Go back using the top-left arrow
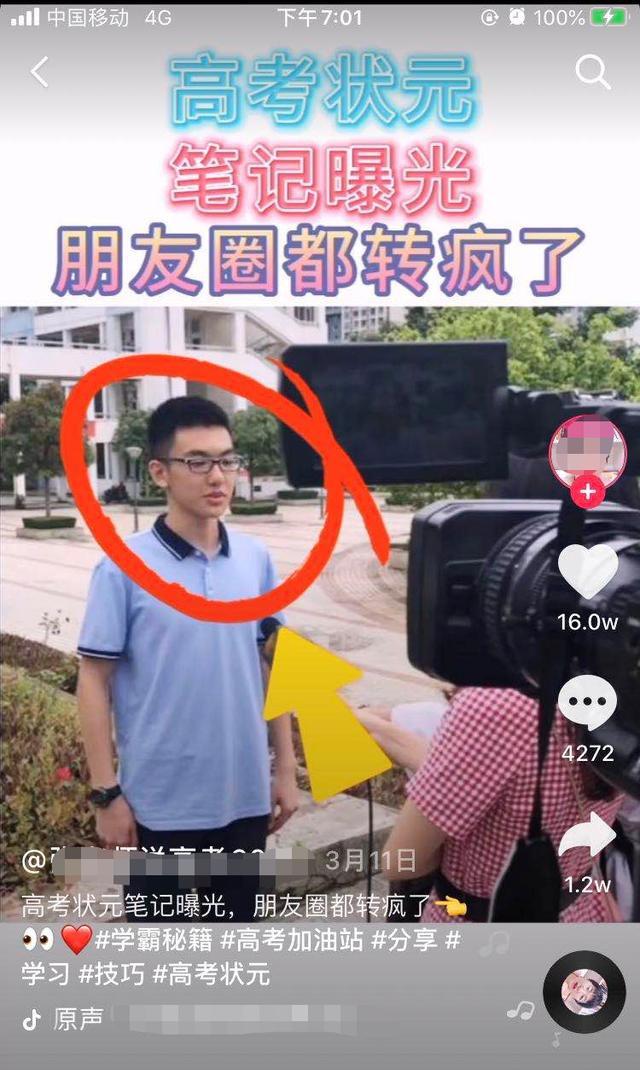The width and height of the screenshot is (640, 1070). pos(40,72)
